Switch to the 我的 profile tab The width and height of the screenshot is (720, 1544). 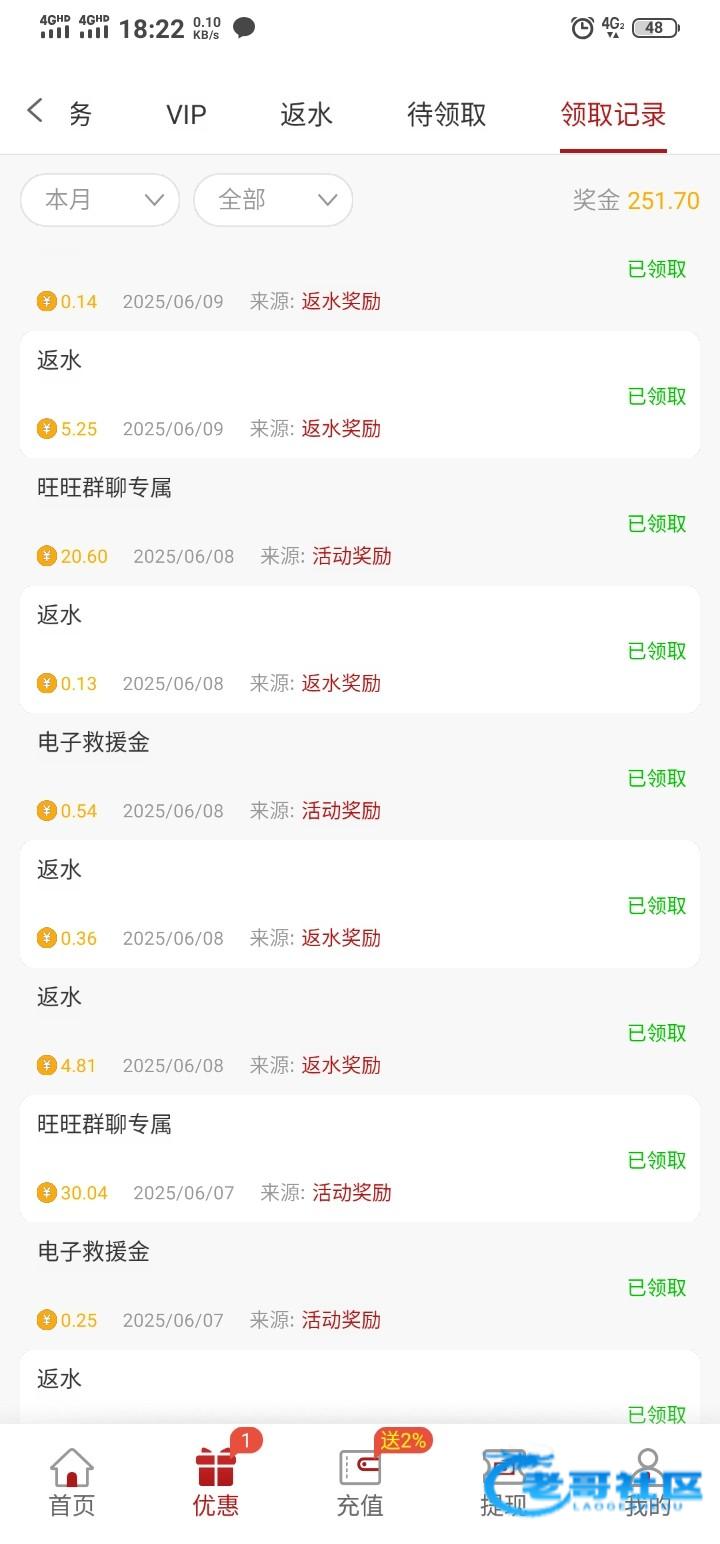coord(648,1483)
